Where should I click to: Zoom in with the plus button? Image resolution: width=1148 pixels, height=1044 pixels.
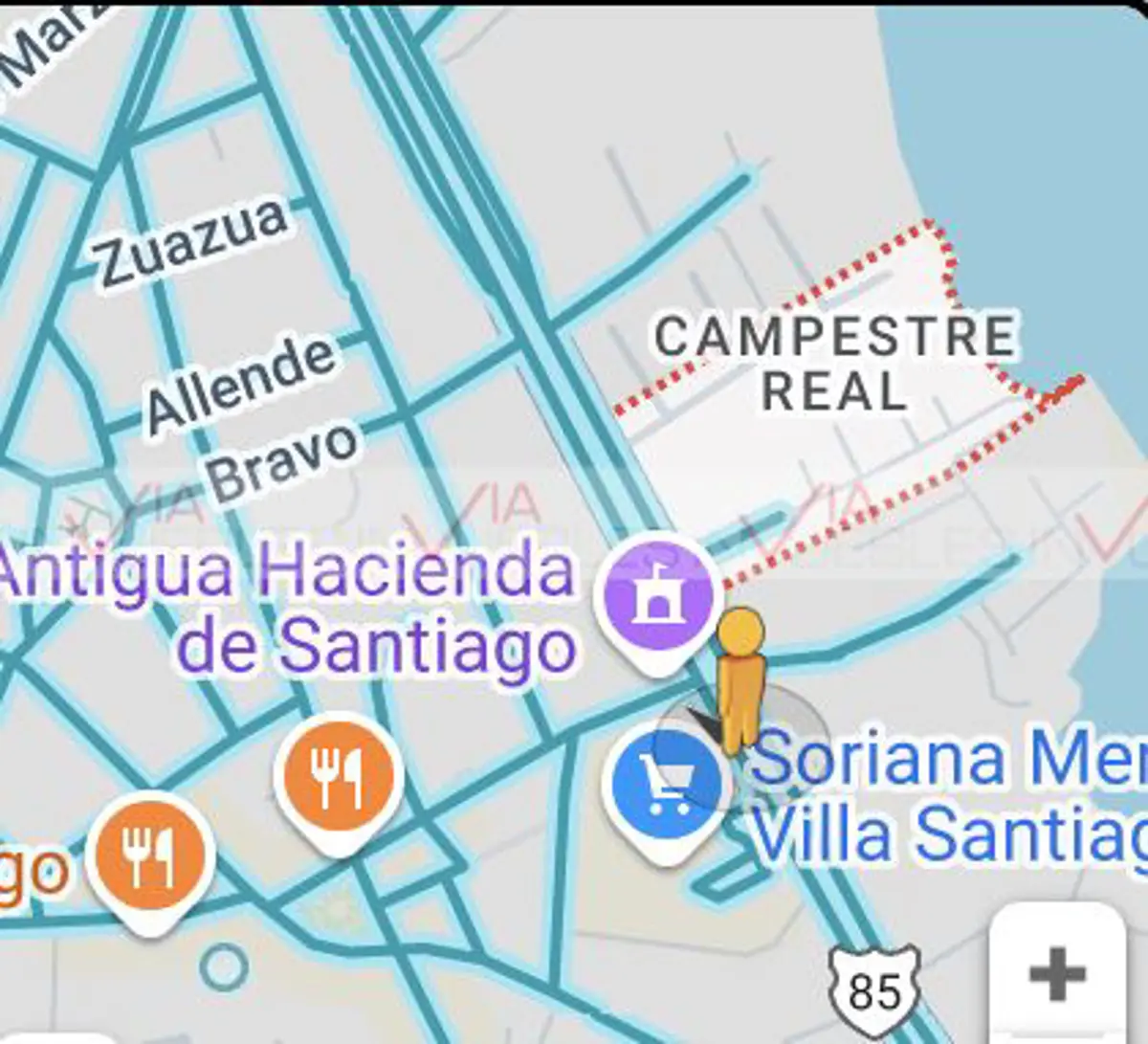click(x=1056, y=975)
